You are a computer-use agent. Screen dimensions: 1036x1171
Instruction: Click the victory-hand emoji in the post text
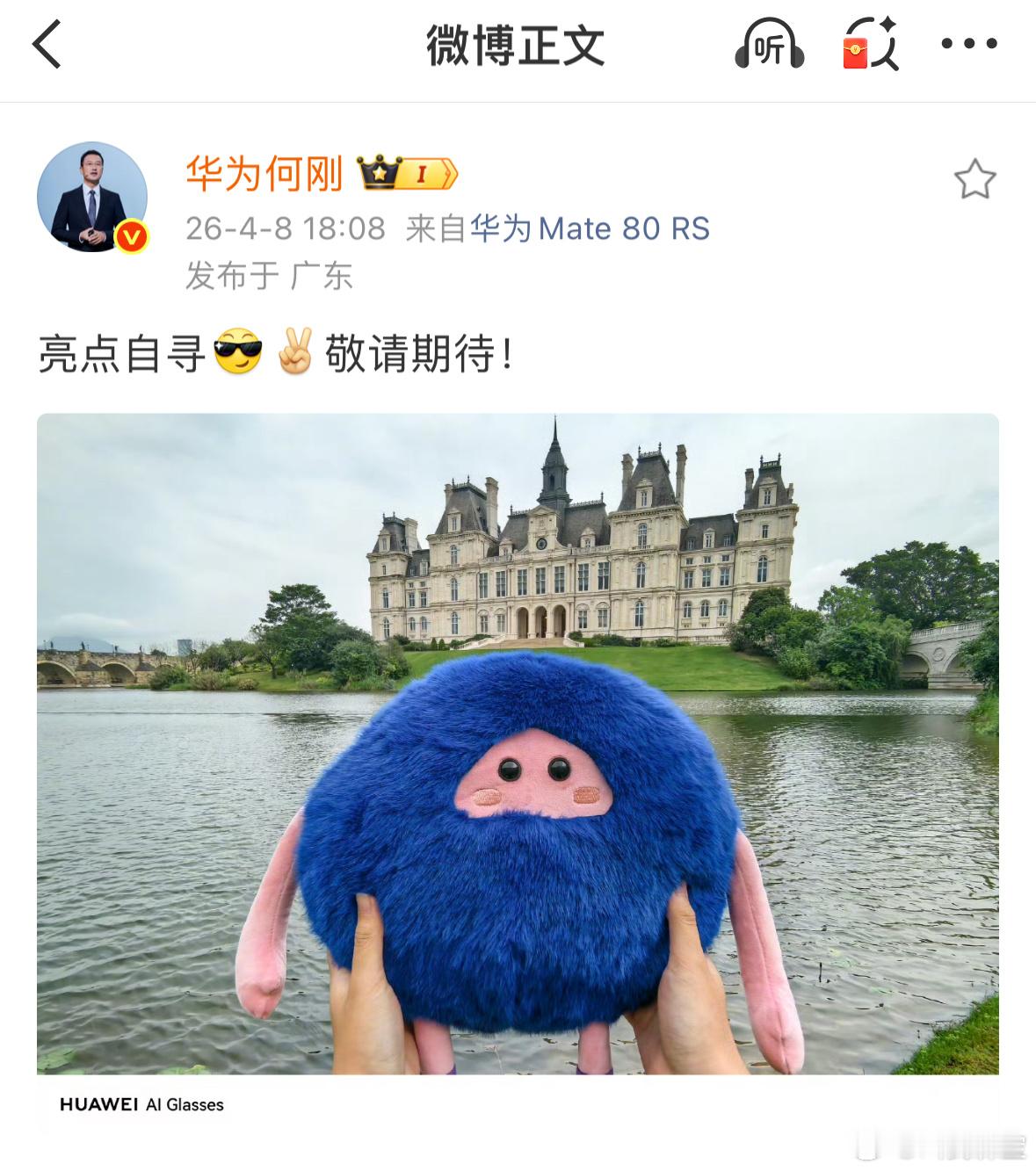pos(296,352)
